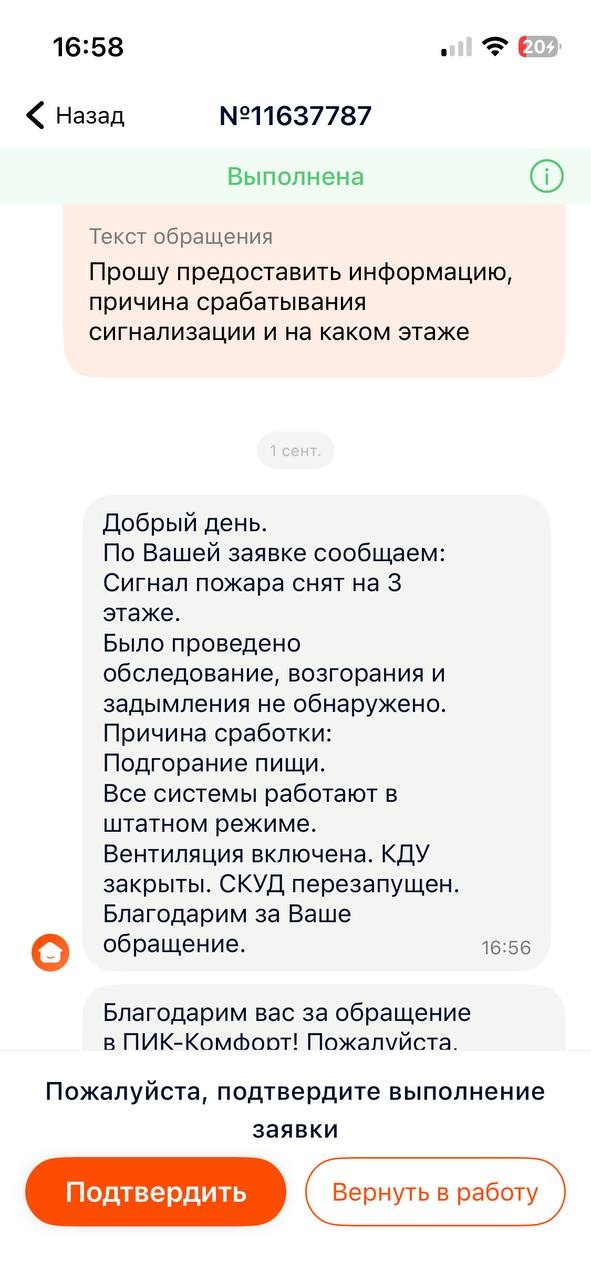Viewport: 591px width, 1280px height.
Task: Go back with the Назад button
Action: pos(75,116)
